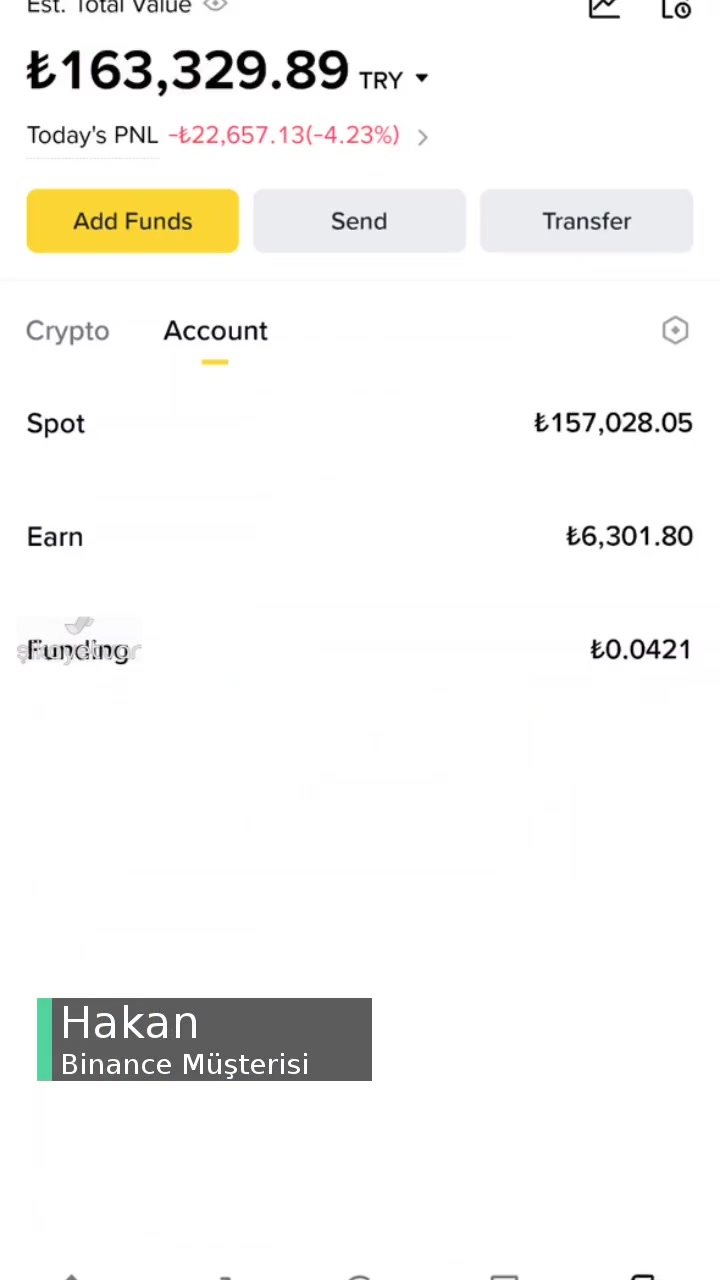The image size is (720, 1280).
Task: Tap the compass icon beside the Account tab
Action: coord(675,330)
